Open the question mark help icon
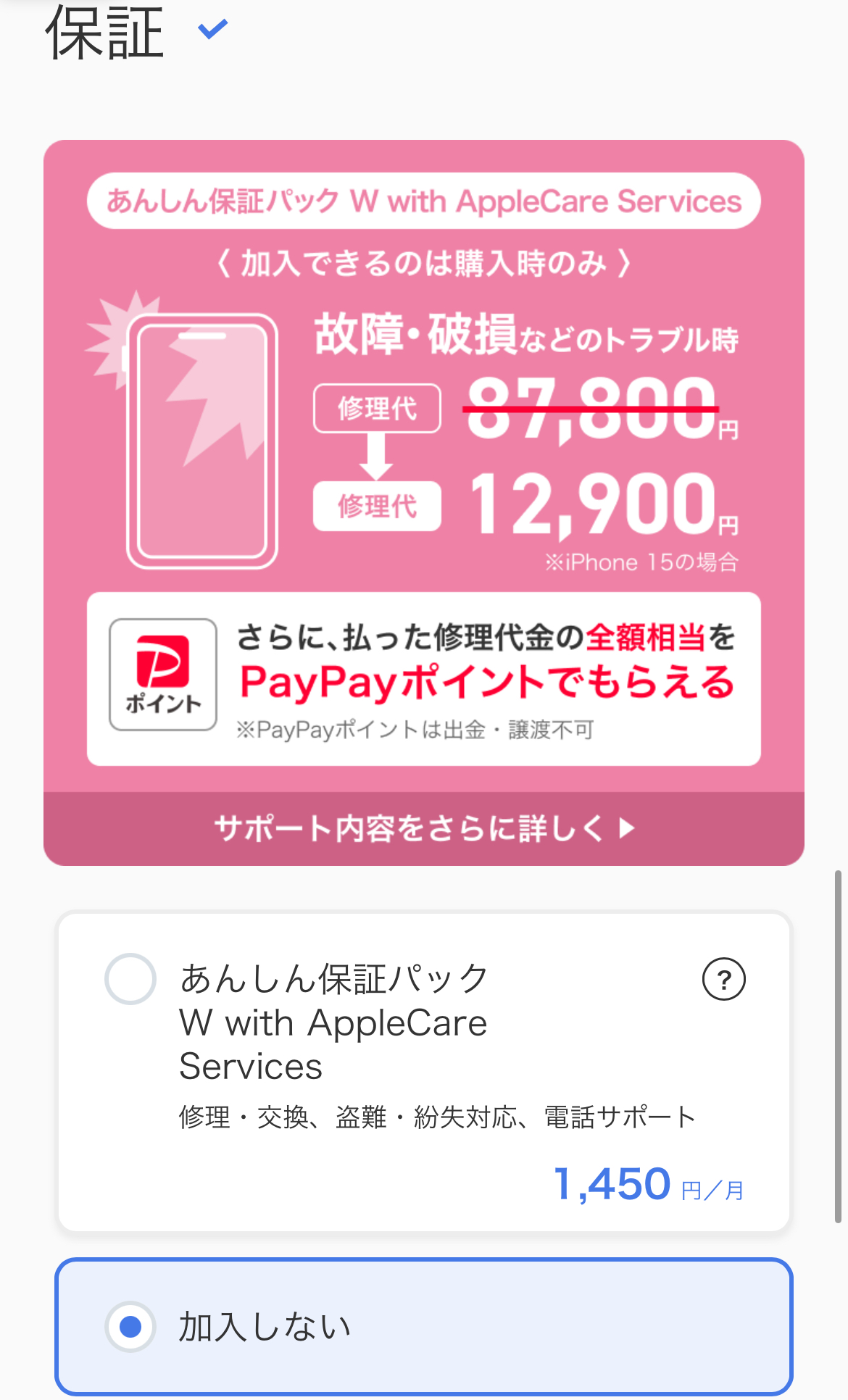848x1400 pixels. tap(723, 978)
